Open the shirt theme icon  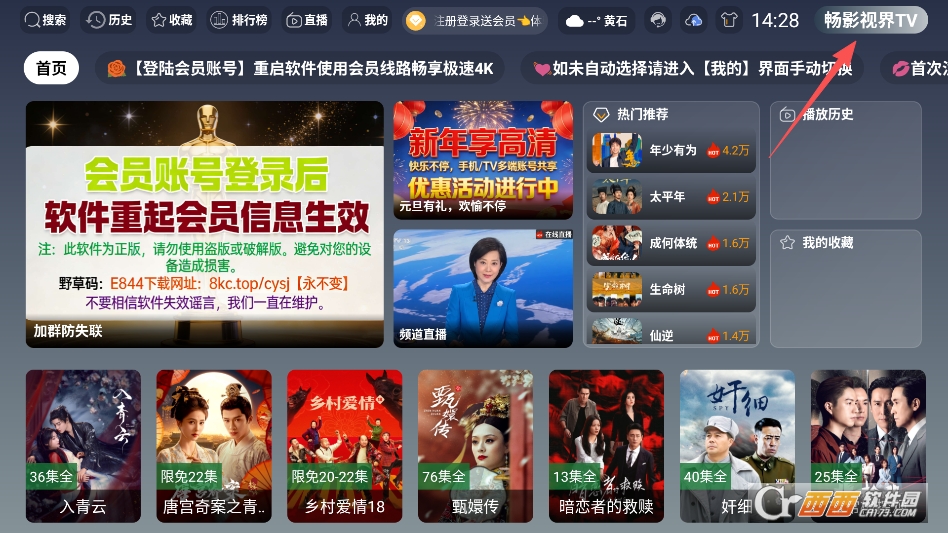tap(728, 20)
